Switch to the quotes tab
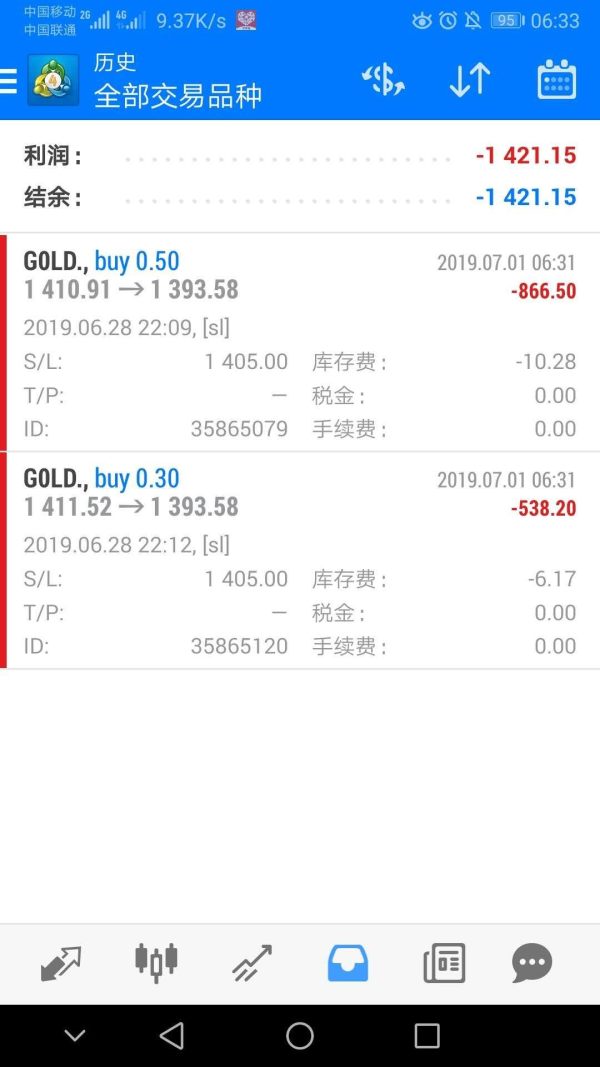600x1067 pixels. 61,963
